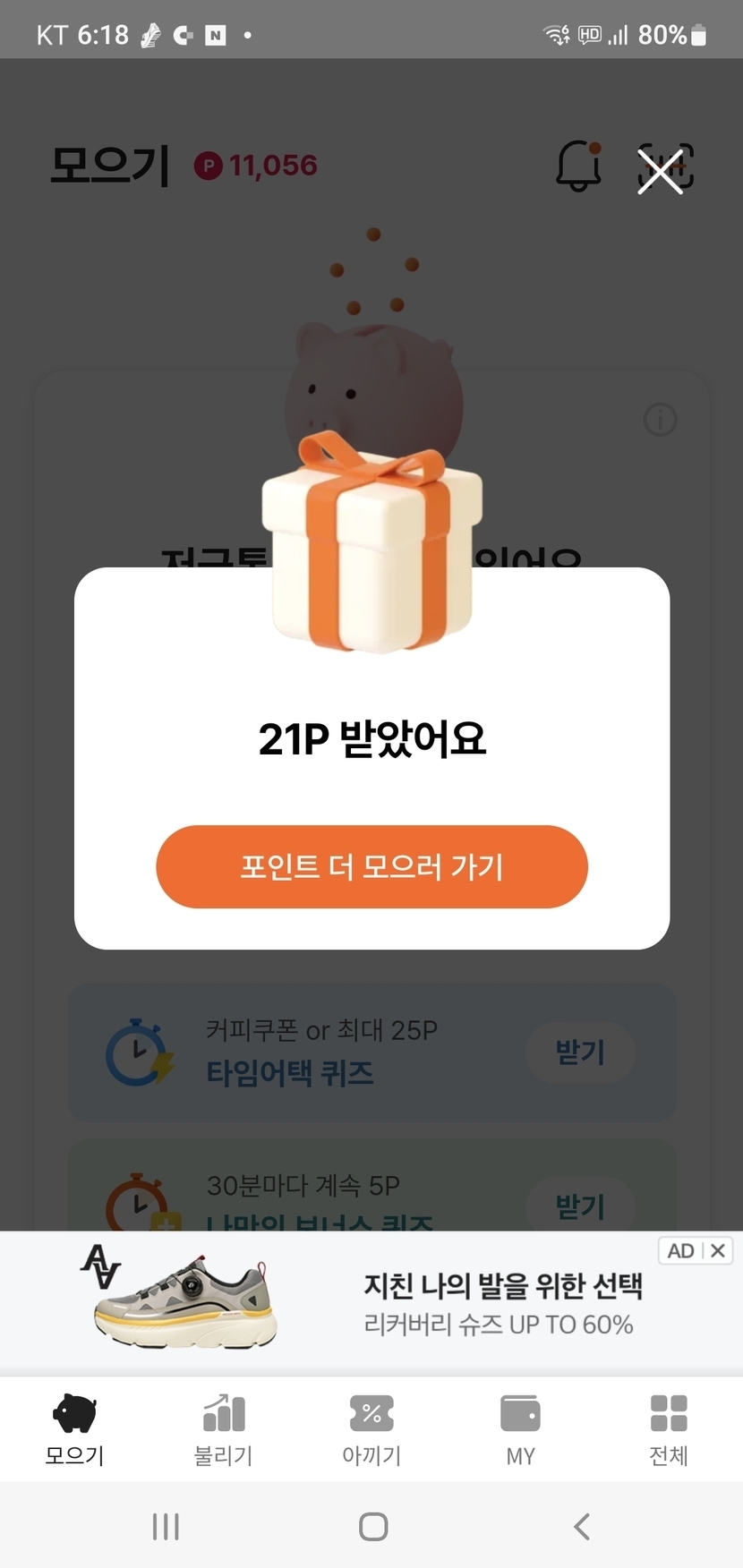Switch to the 불리기 tab
The height and width of the screenshot is (1568, 743).
(223, 1429)
